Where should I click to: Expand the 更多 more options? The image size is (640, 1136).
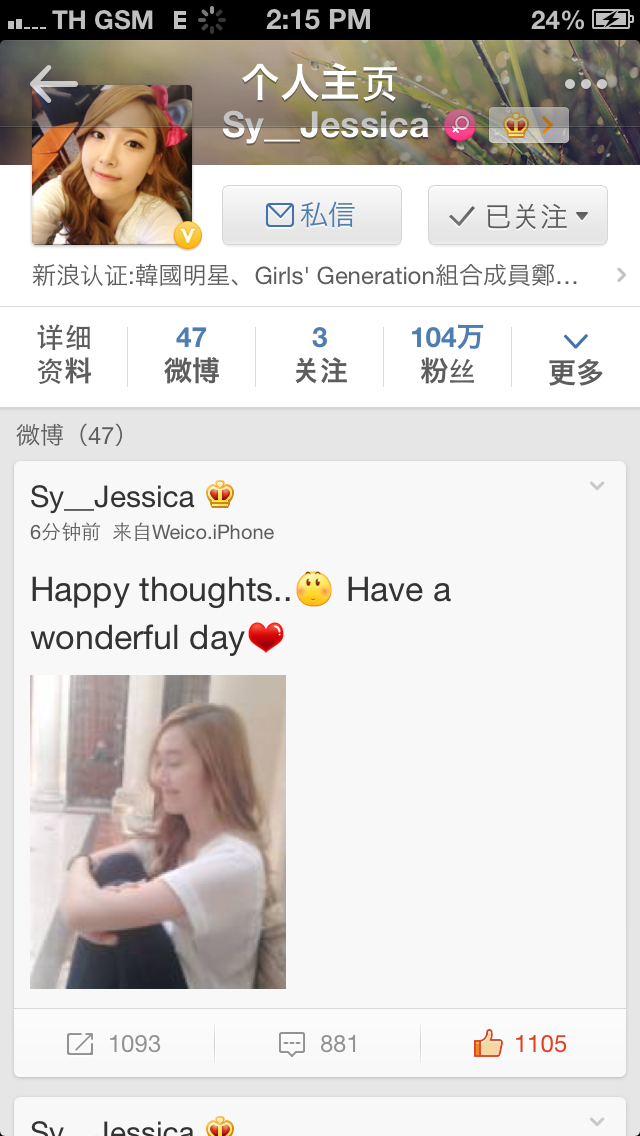coord(576,357)
